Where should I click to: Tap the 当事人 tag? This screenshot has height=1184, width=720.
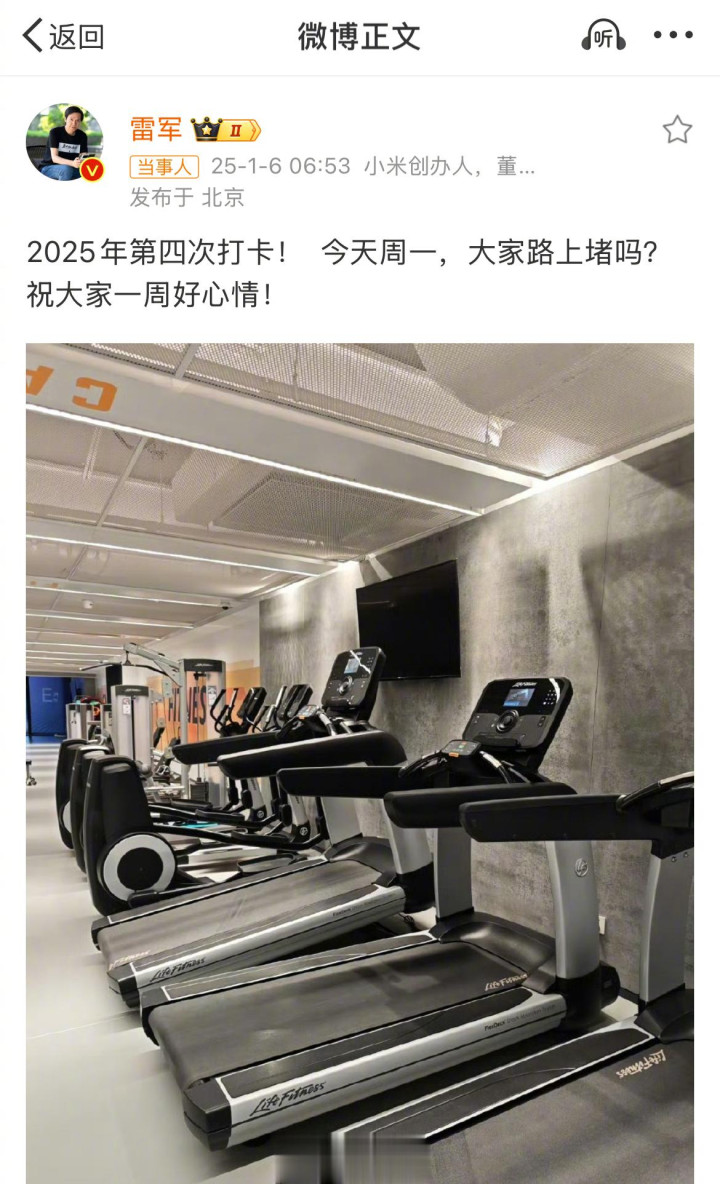[x=164, y=166]
